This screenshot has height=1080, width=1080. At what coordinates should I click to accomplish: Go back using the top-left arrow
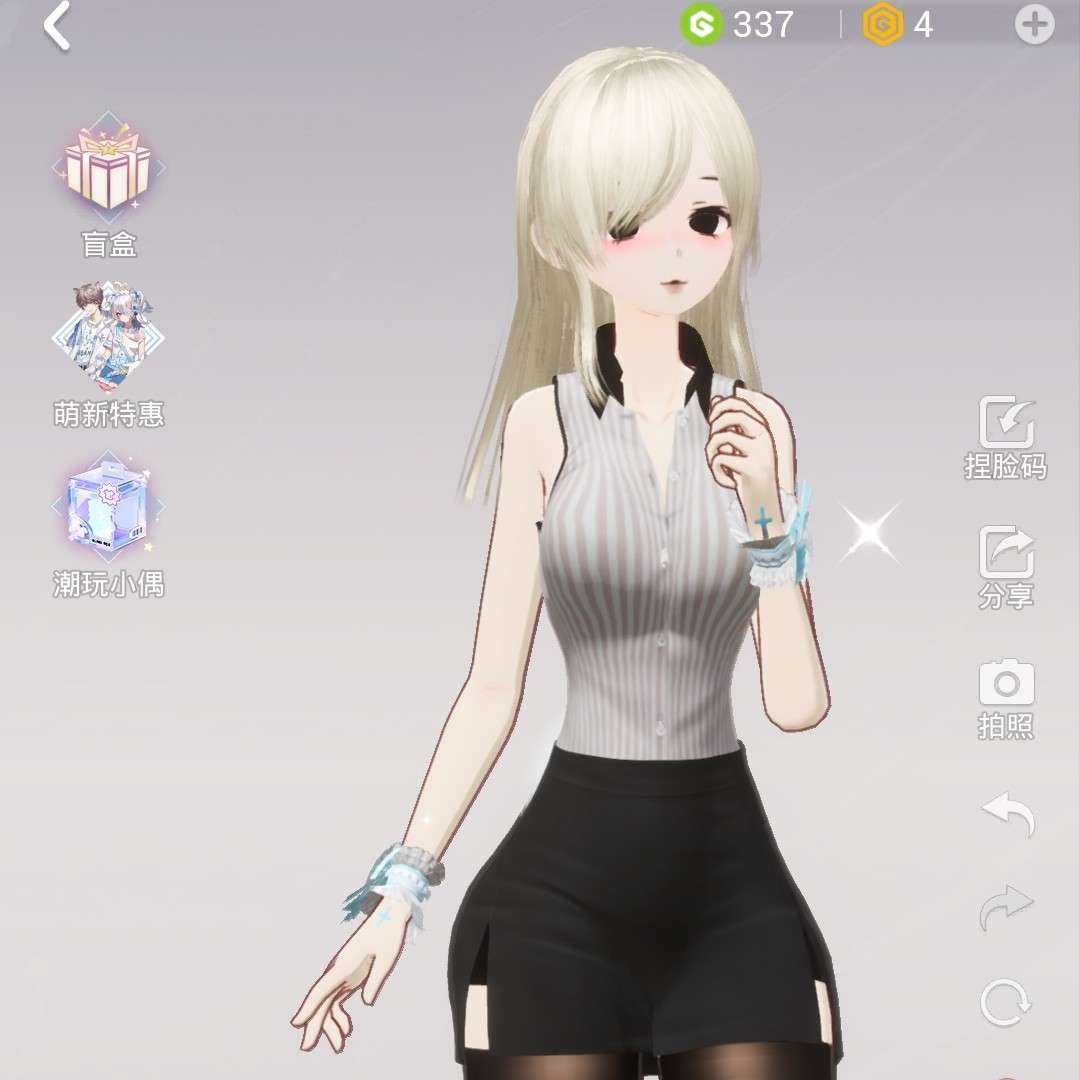[x=57, y=27]
